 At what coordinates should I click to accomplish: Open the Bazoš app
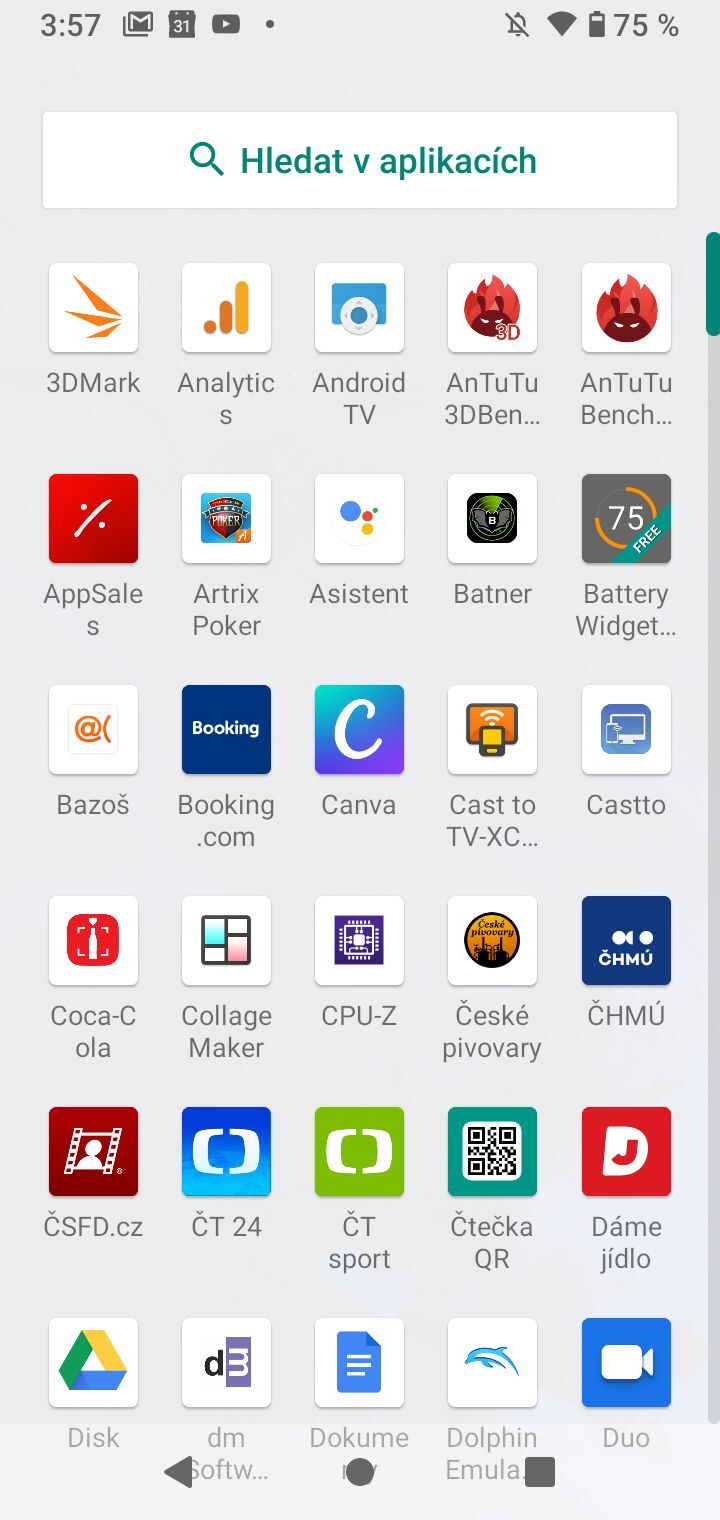pos(93,730)
